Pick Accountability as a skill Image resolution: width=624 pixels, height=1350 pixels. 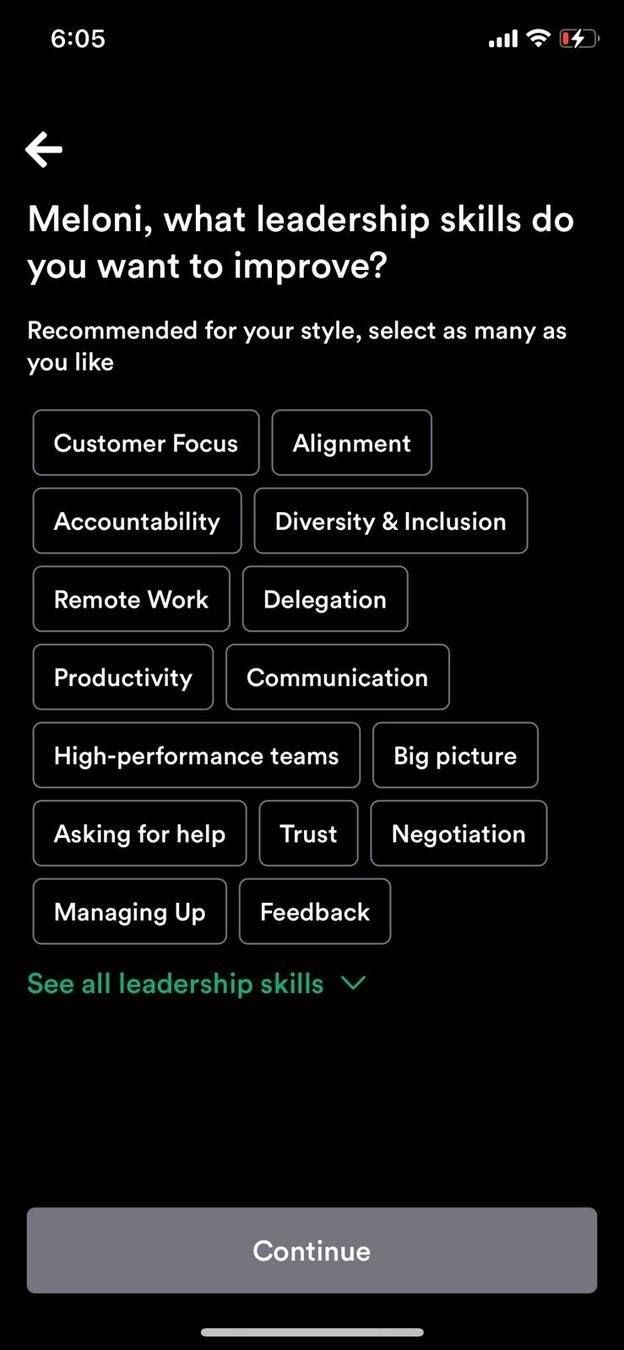pyautogui.click(x=137, y=521)
